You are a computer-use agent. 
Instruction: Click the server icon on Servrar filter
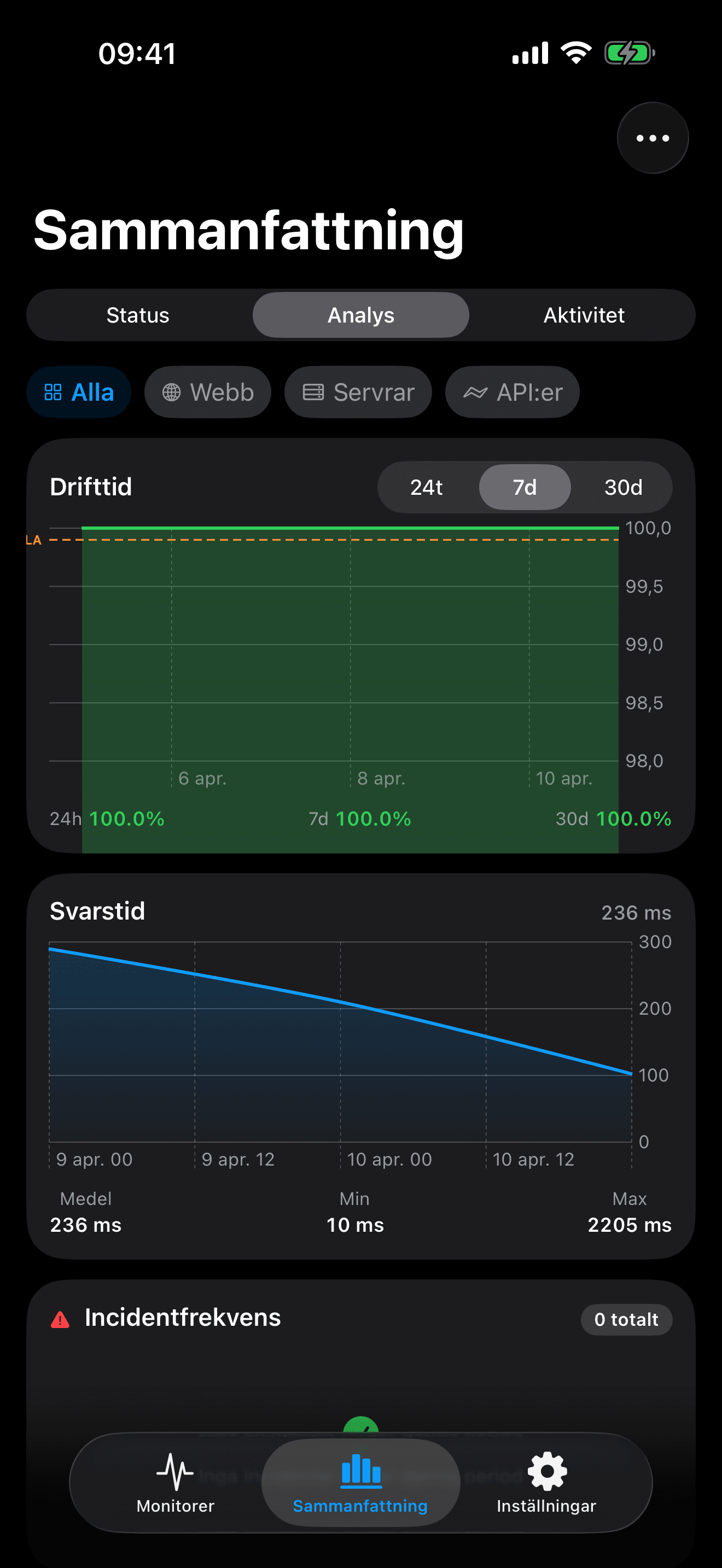tap(312, 392)
